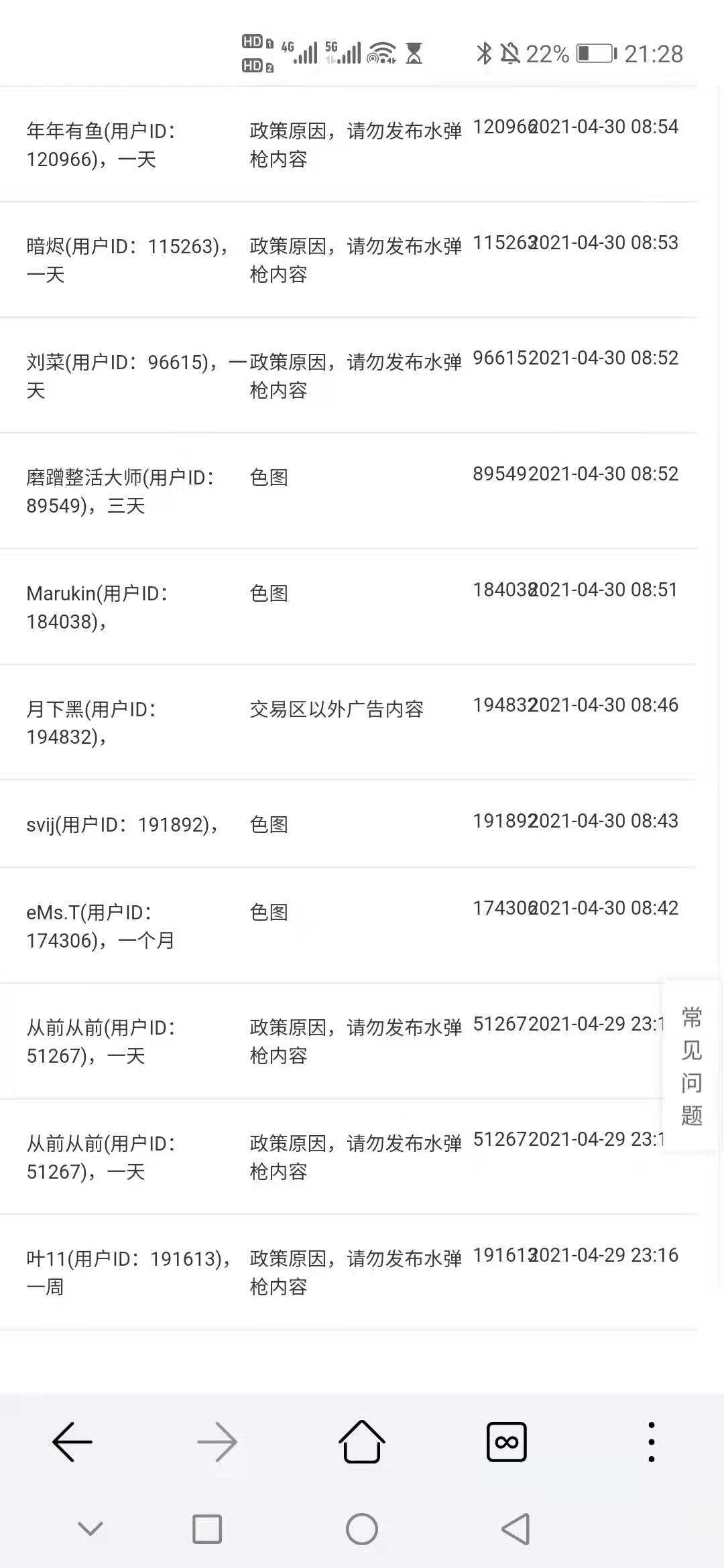Open the browser home page
This screenshot has width=724, height=1568.
point(362,1441)
